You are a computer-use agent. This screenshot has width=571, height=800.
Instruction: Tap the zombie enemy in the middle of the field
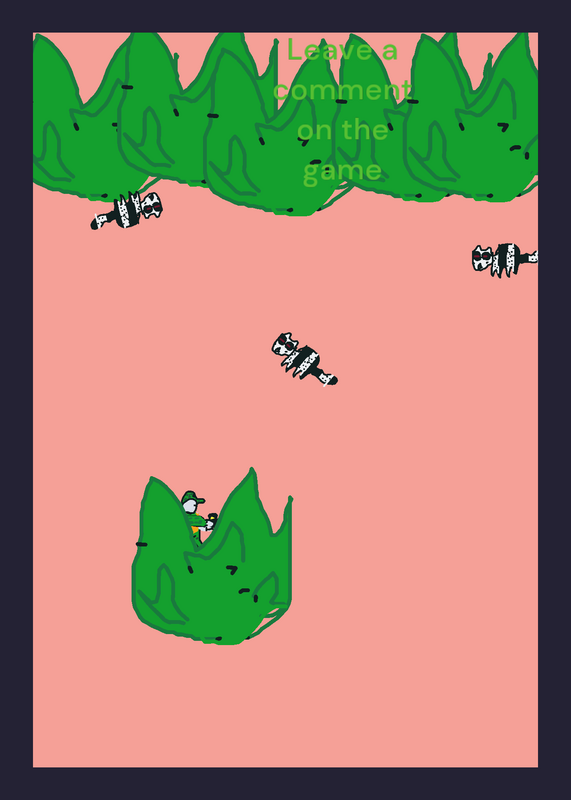(304, 359)
